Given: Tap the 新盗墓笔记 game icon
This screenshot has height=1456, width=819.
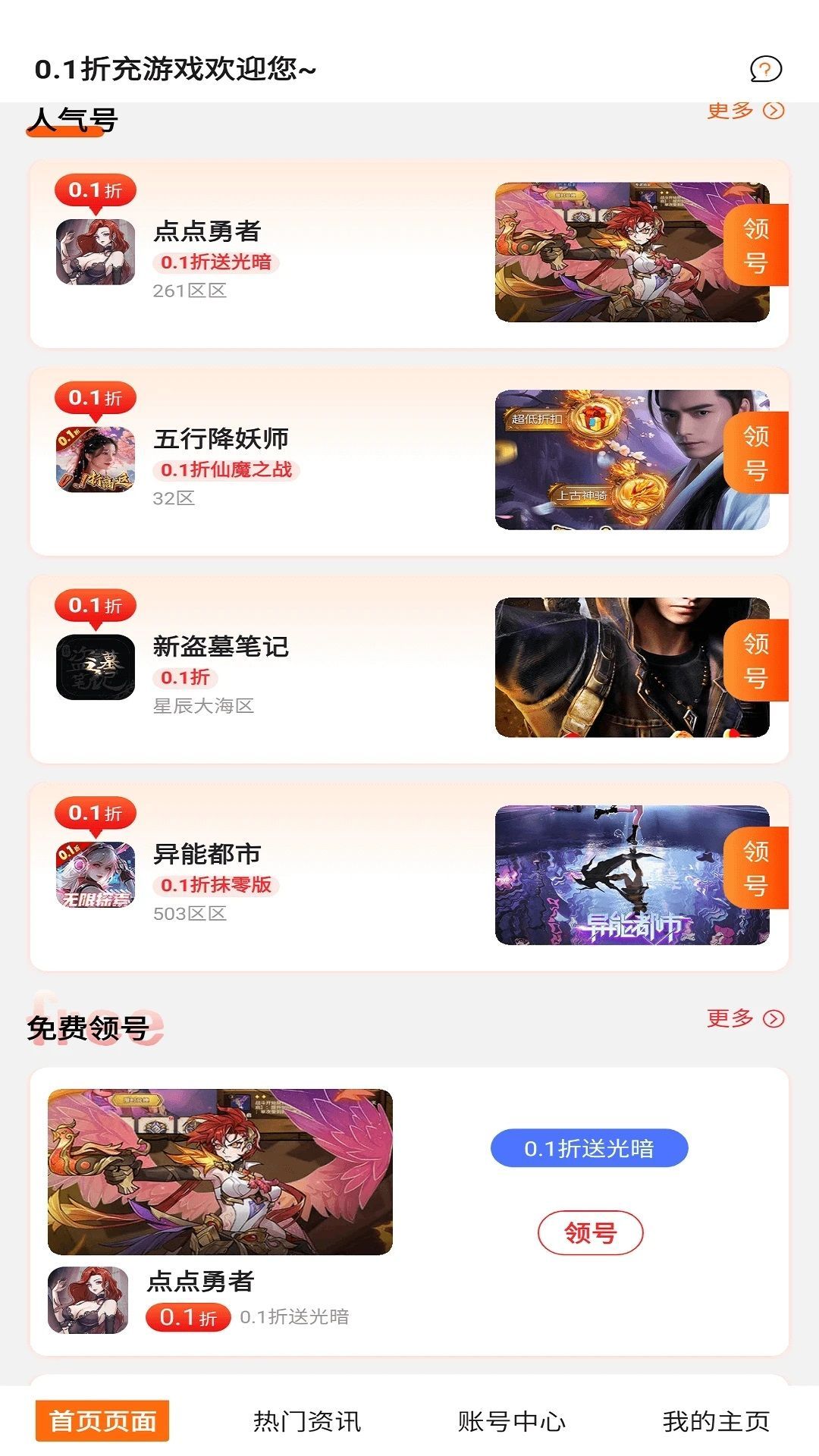Looking at the screenshot, I should pos(95,667).
